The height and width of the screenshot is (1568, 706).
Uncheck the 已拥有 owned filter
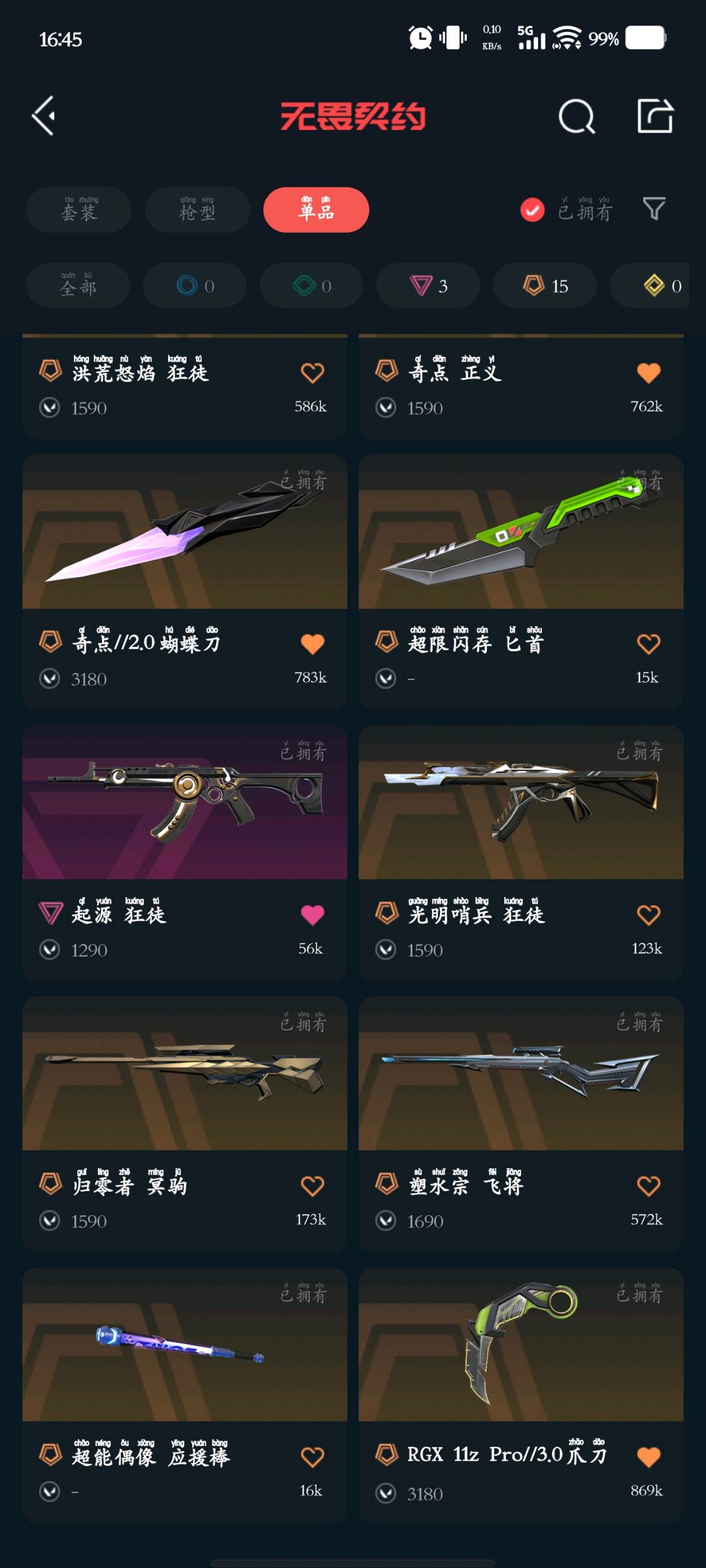[x=532, y=210]
